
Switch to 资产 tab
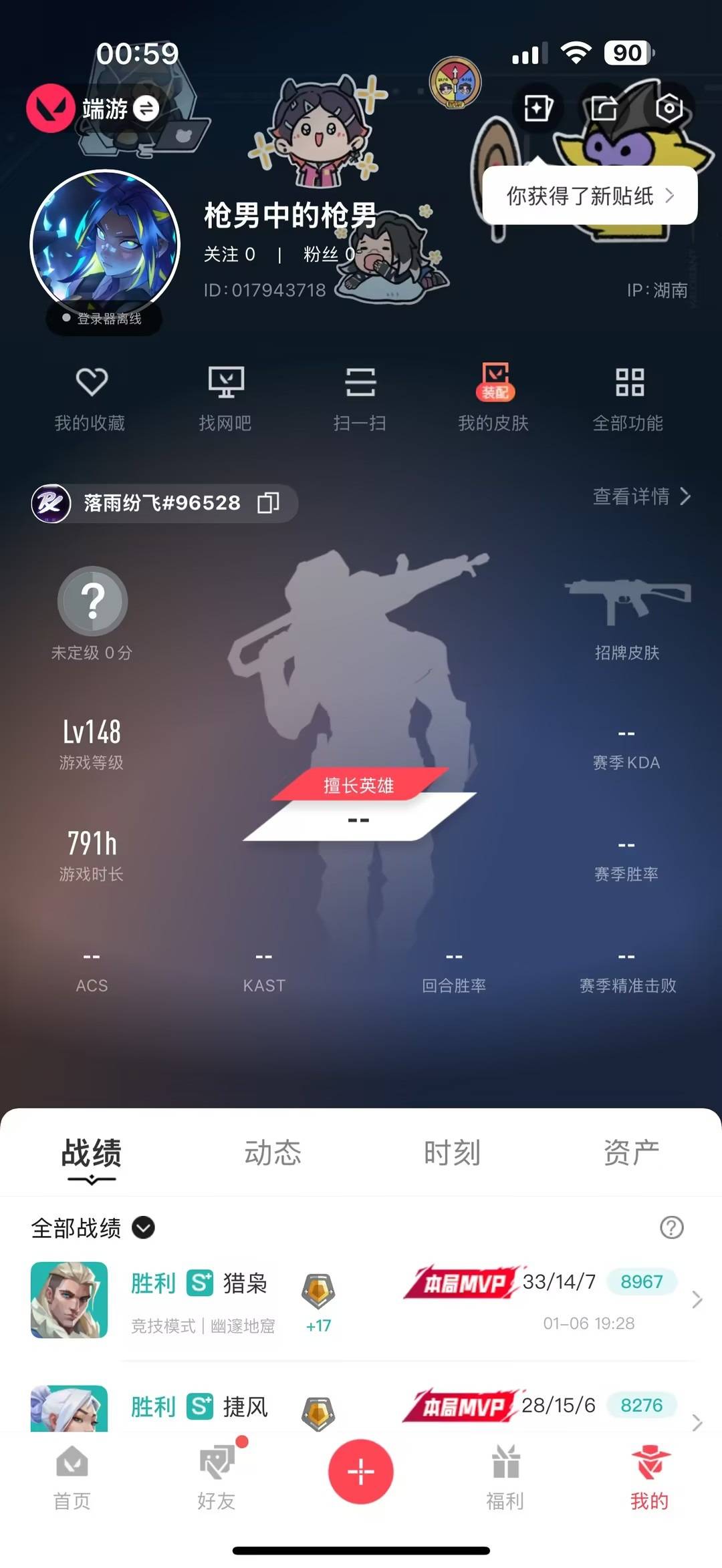click(x=631, y=1153)
